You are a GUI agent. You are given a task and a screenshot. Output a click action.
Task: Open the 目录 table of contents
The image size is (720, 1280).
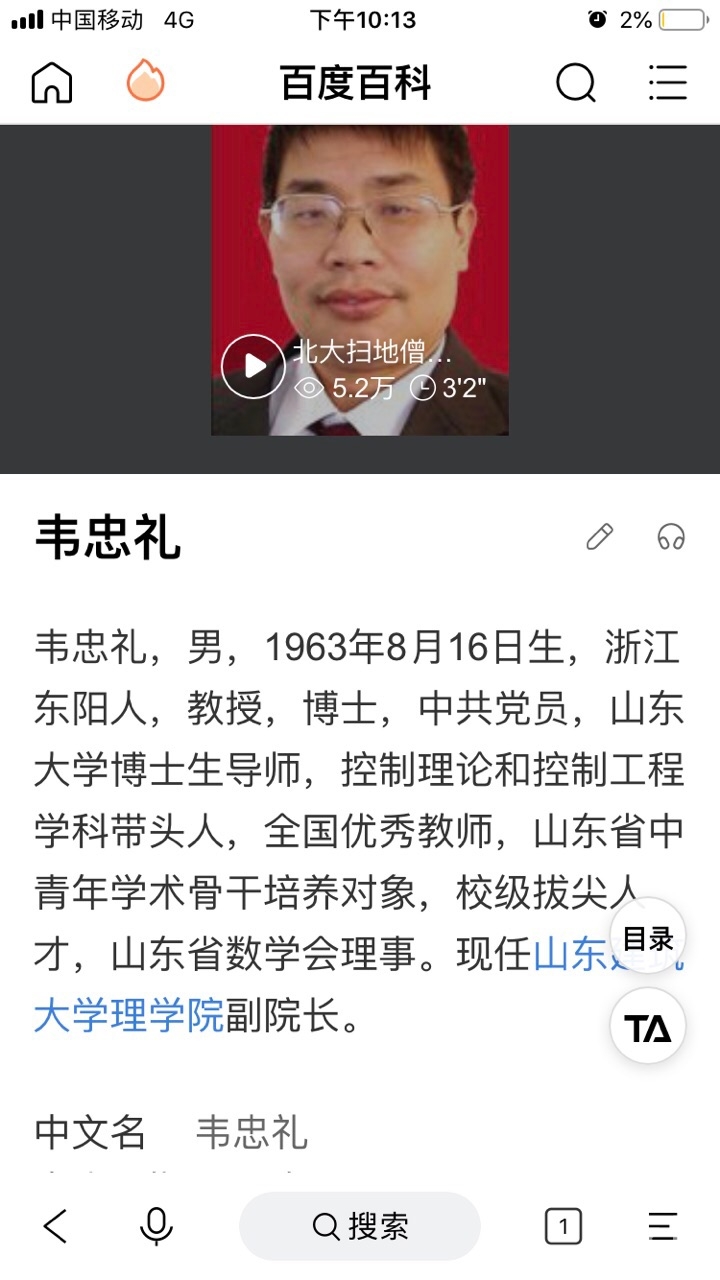click(x=648, y=939)
